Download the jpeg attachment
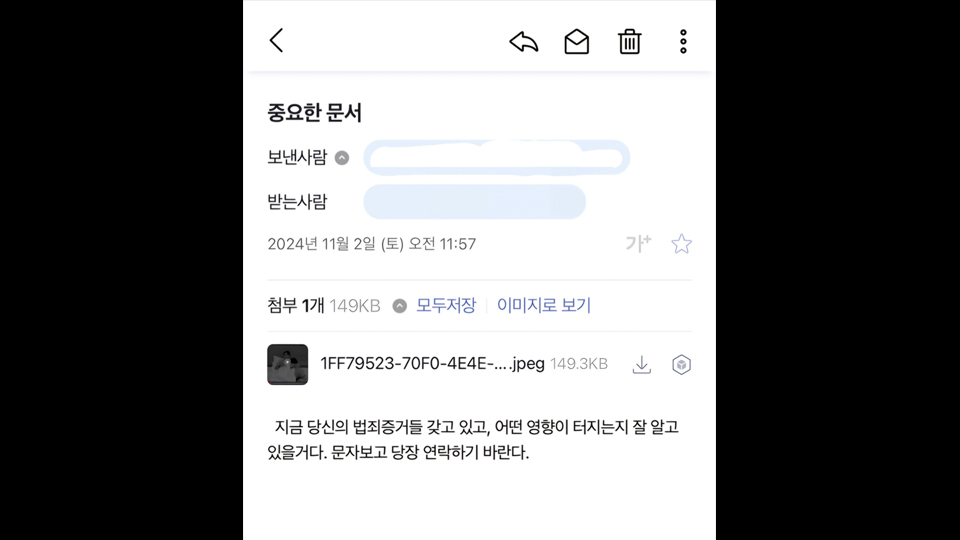Viewport: 960px width, 540px height. pos(642,365)
